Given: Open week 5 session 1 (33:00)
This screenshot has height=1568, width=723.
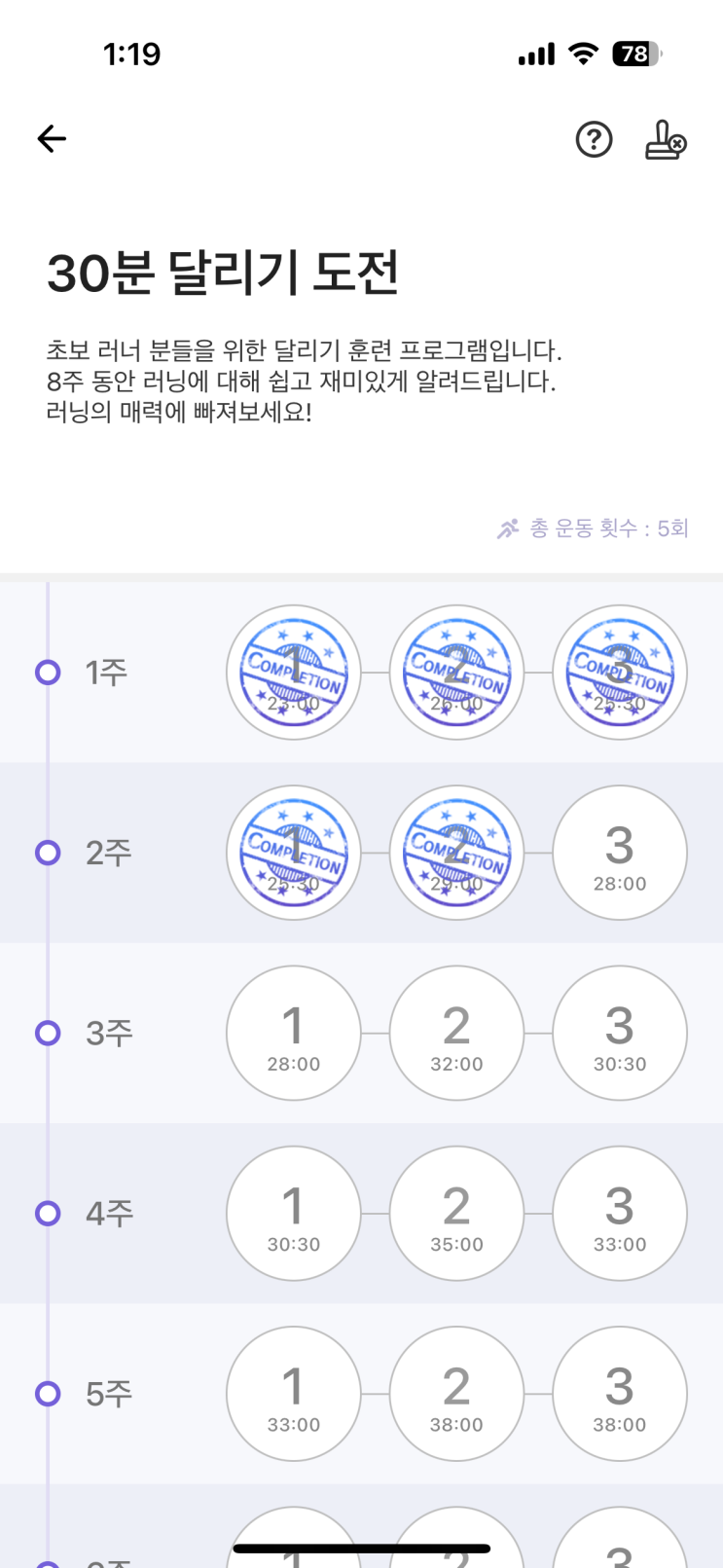Looking at the screenshot, I should tap(294, 1394).
